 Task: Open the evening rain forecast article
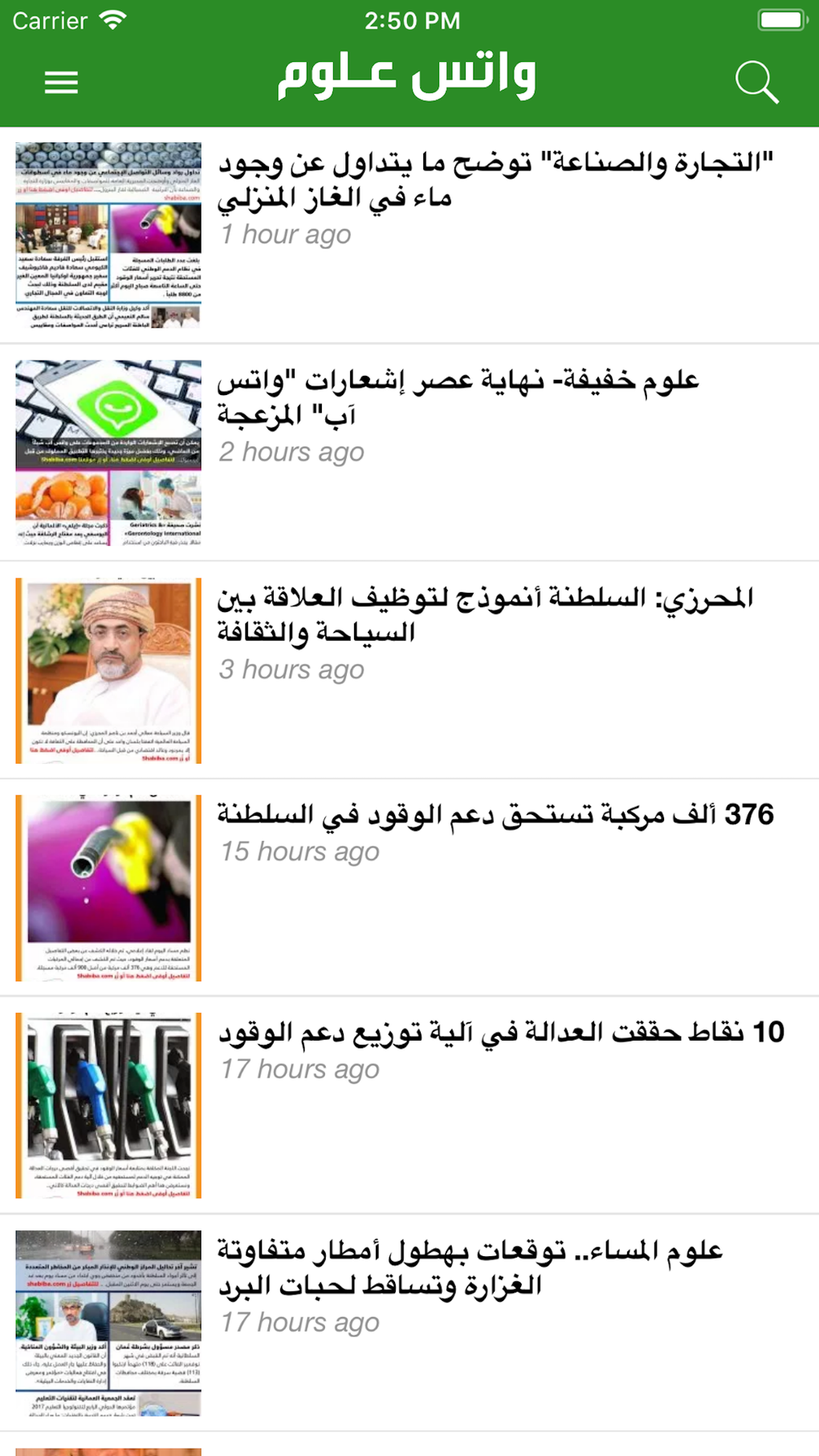[409, 1323]
